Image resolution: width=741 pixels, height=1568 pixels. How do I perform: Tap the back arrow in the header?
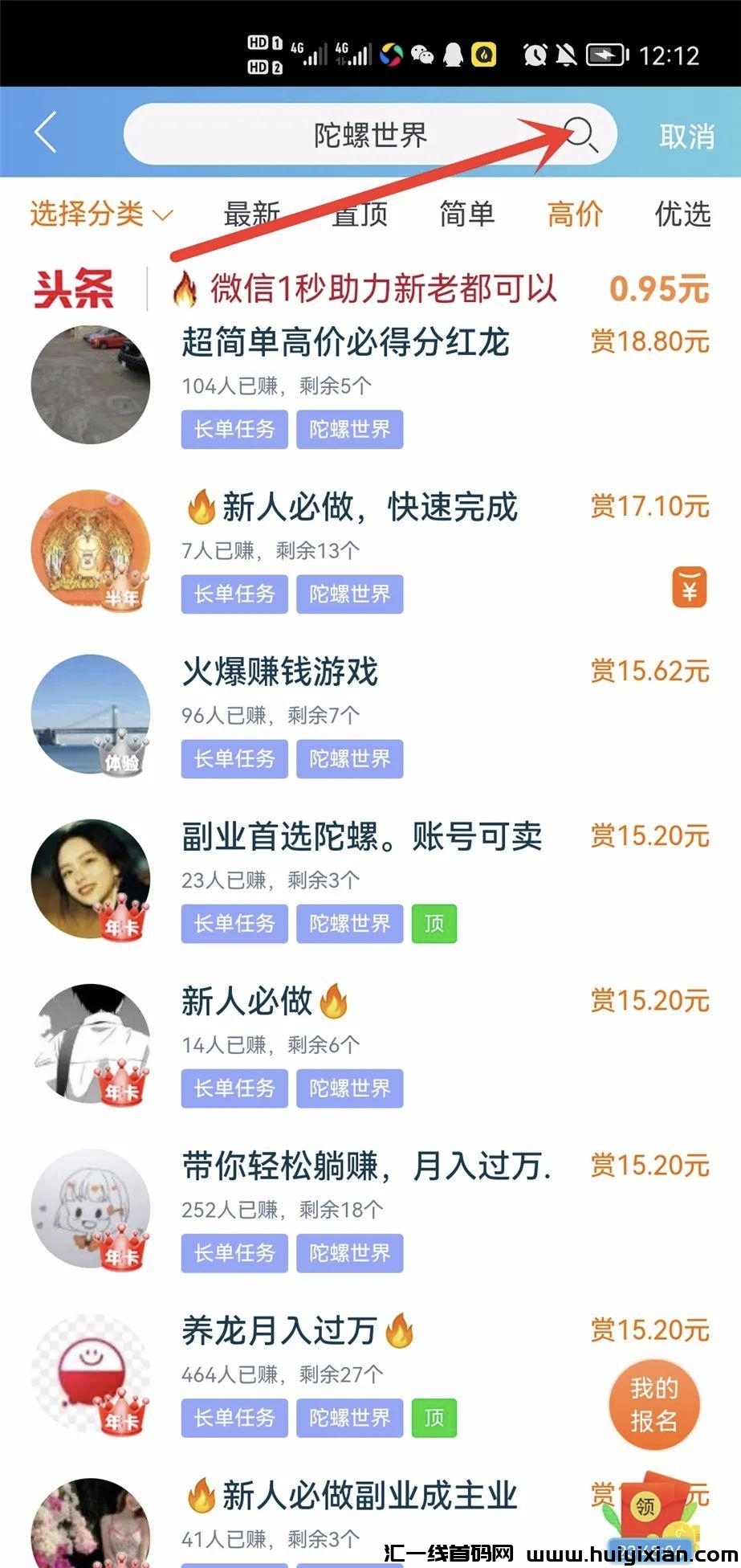click(46, 133)
